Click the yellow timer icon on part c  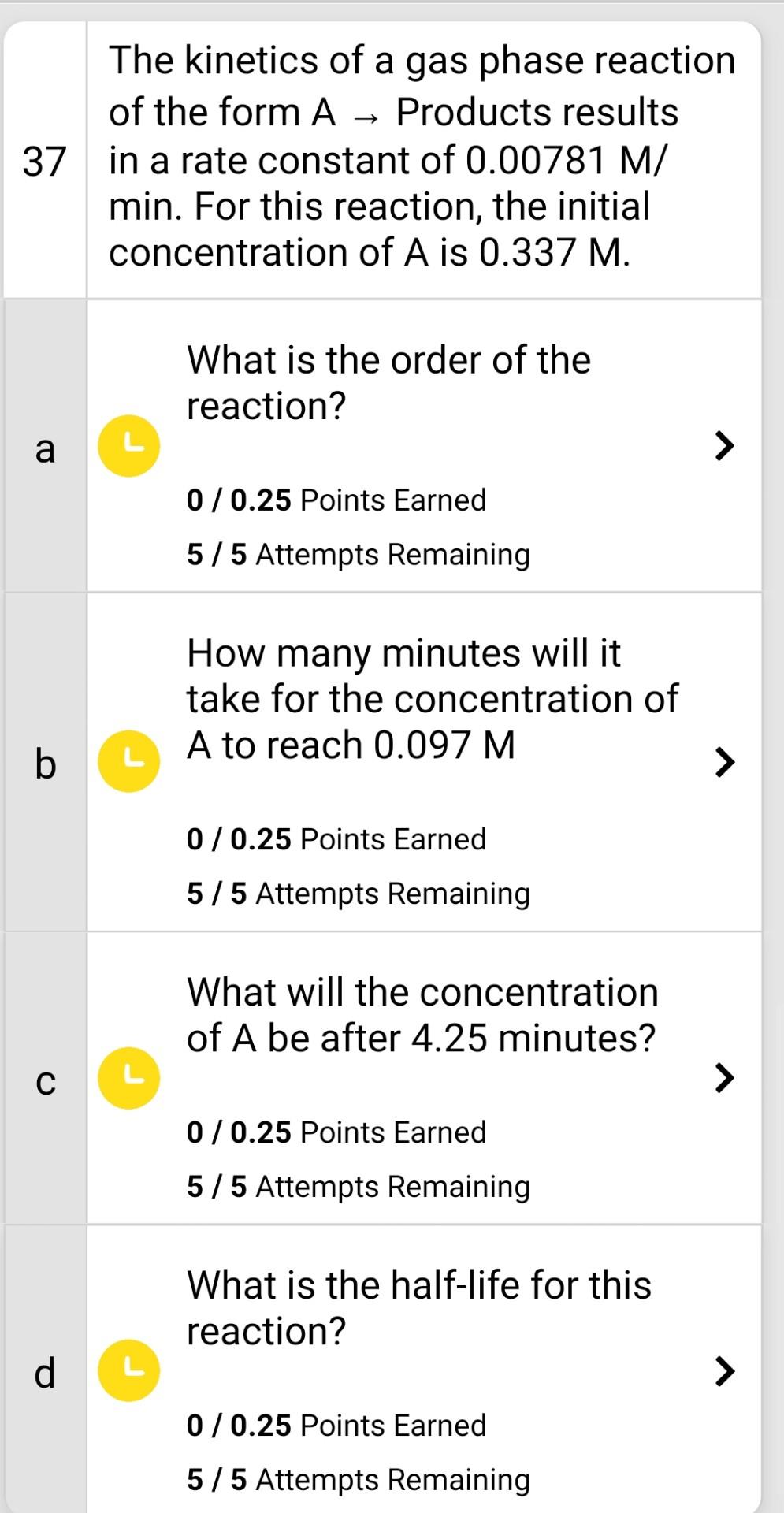pyautogui.click(x=128, y=1076)
